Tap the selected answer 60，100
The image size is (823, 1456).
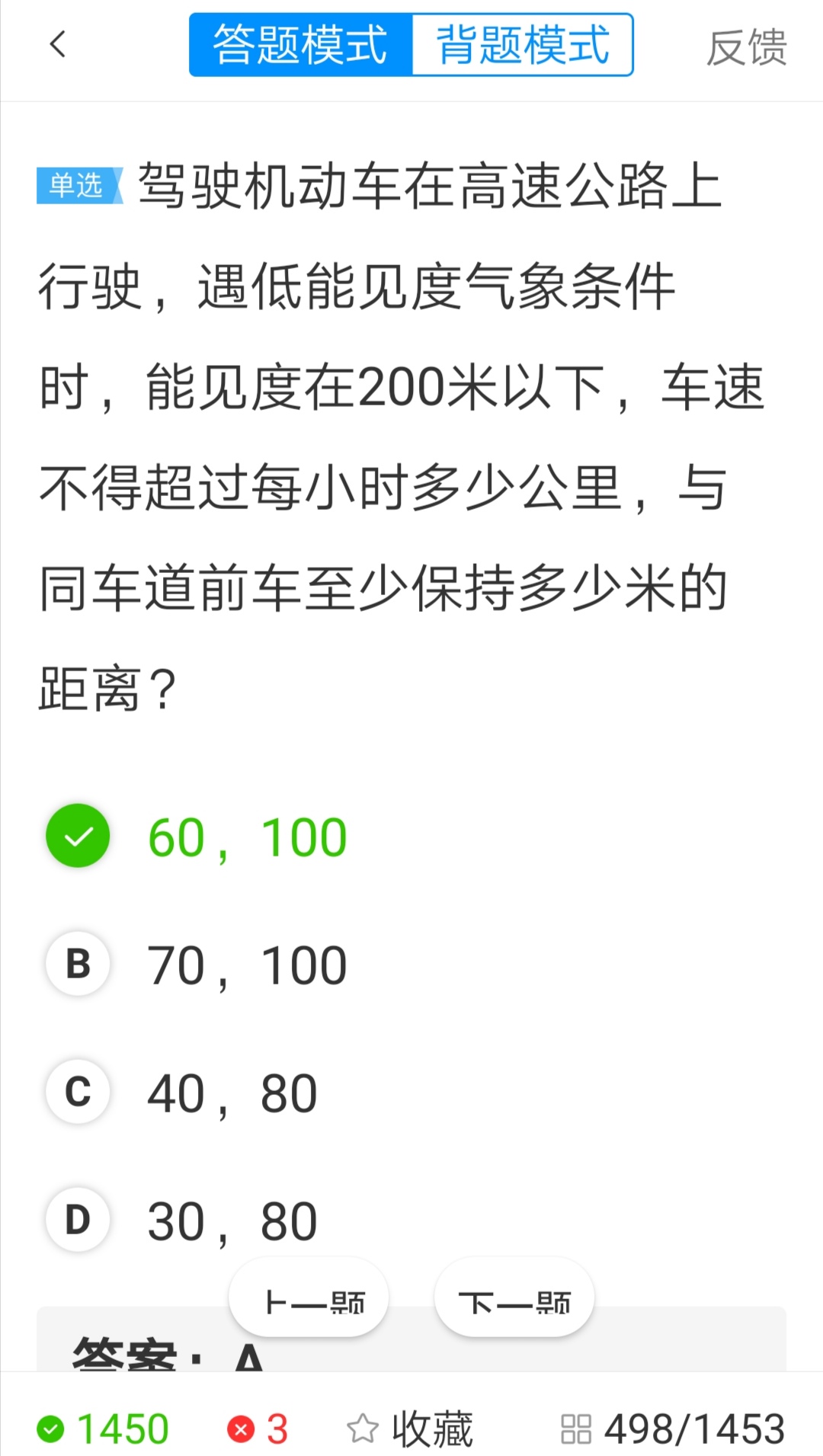pyautogui.click(x=248, y=836)
